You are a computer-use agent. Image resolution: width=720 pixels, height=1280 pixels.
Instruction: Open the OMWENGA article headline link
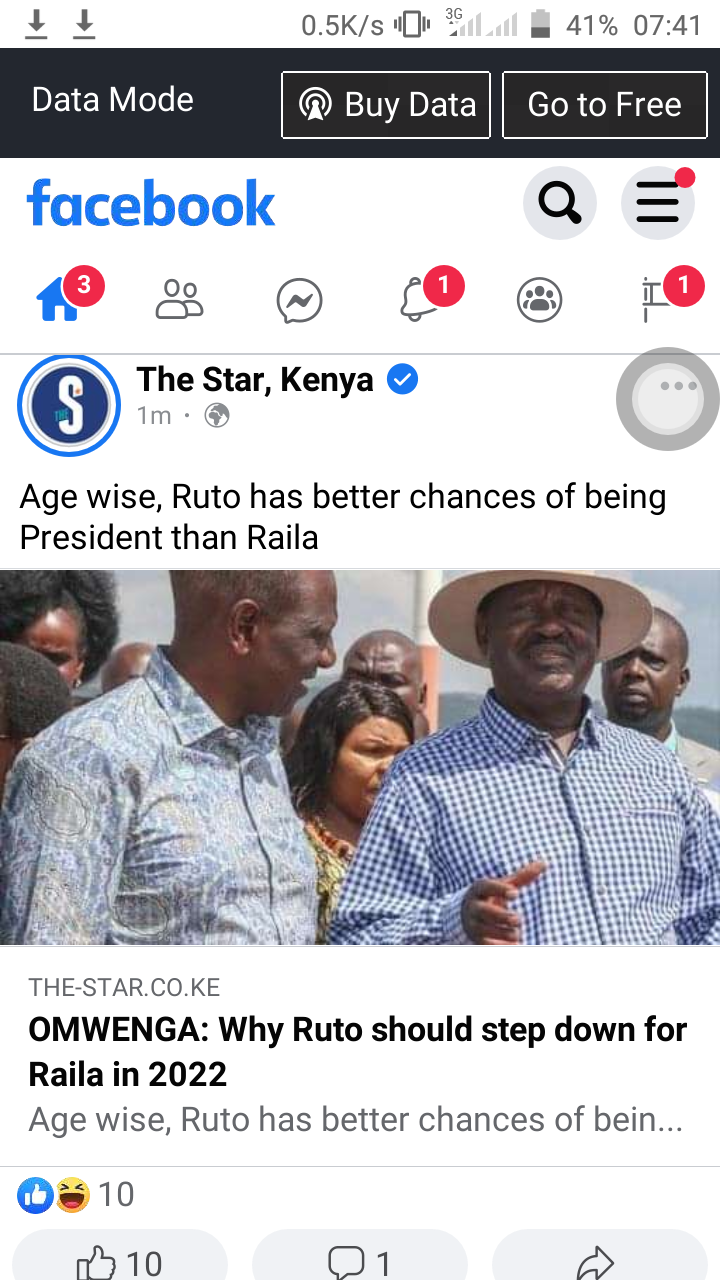(358, 1052)
